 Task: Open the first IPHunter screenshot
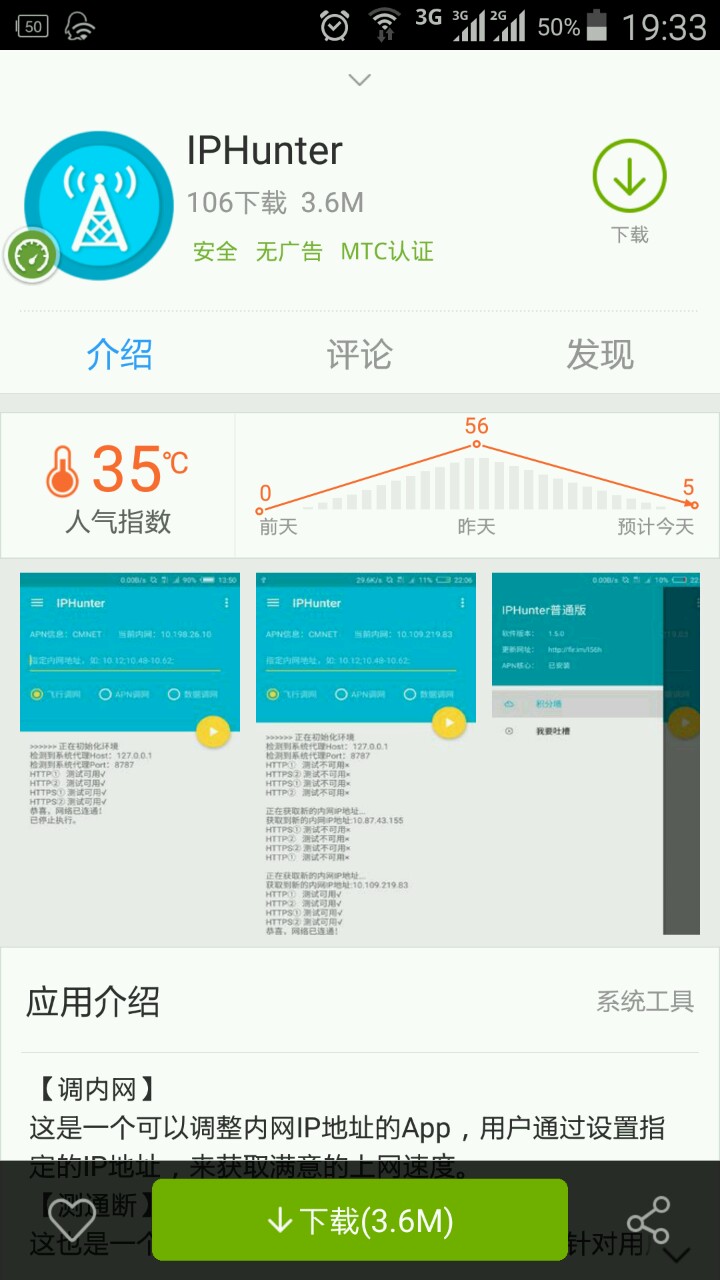[130, 754]
